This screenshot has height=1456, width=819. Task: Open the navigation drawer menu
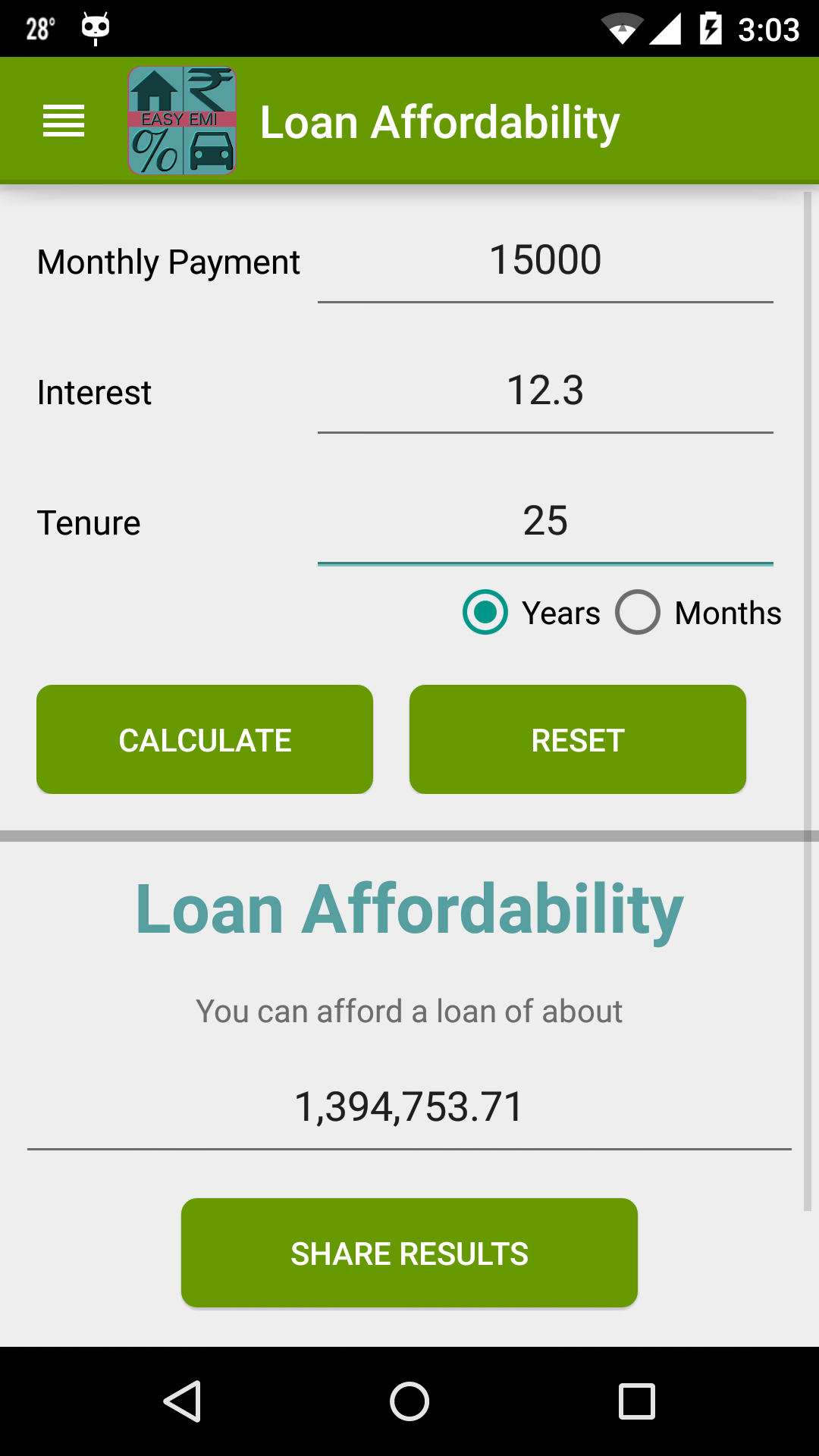(64, 120)
